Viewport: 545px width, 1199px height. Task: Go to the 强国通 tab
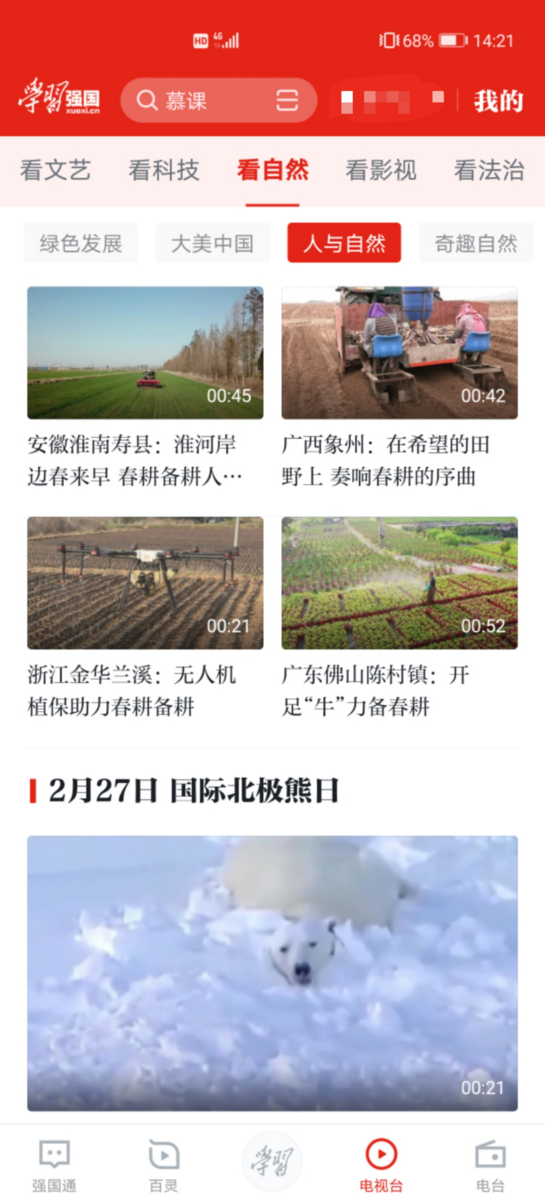tap(54, 1165)
